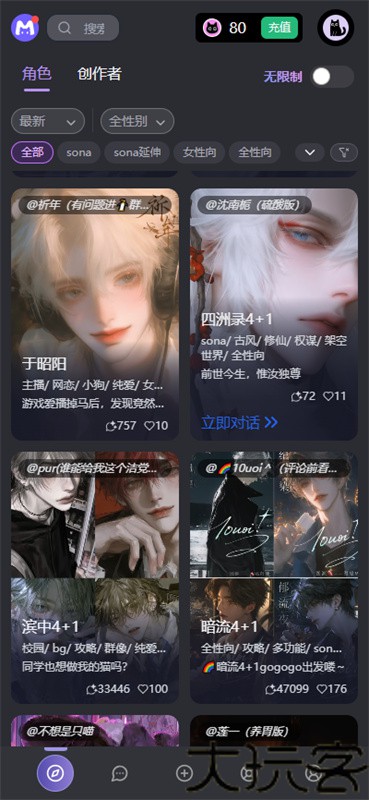Open the search box
The image size is (369, 800).
pyautogui.click(x=83, y=28)
